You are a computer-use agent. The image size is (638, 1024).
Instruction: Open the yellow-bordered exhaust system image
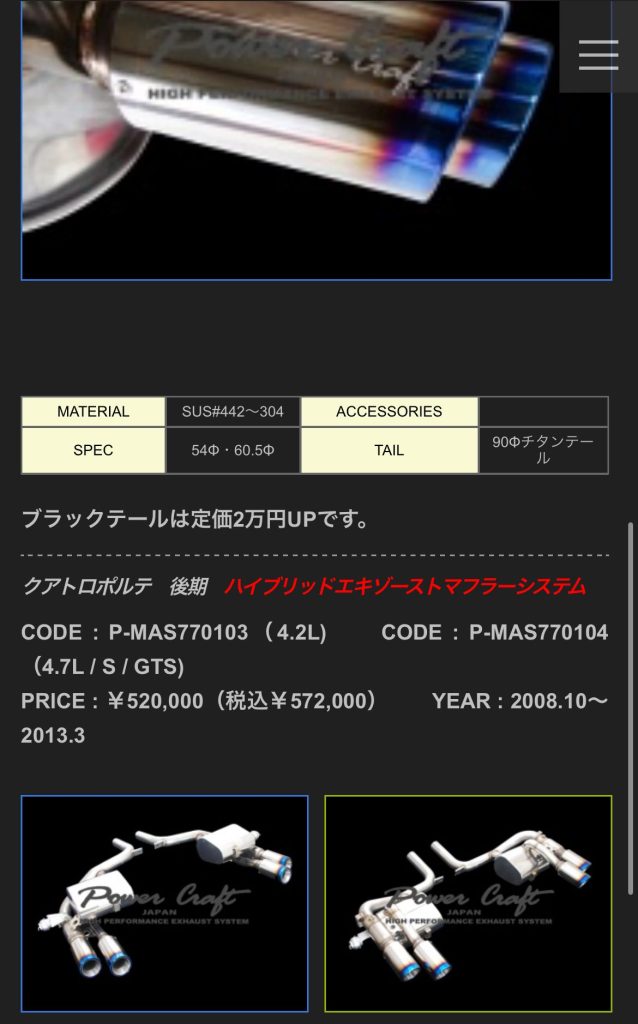pyautogui.click(x=468, y=903)
